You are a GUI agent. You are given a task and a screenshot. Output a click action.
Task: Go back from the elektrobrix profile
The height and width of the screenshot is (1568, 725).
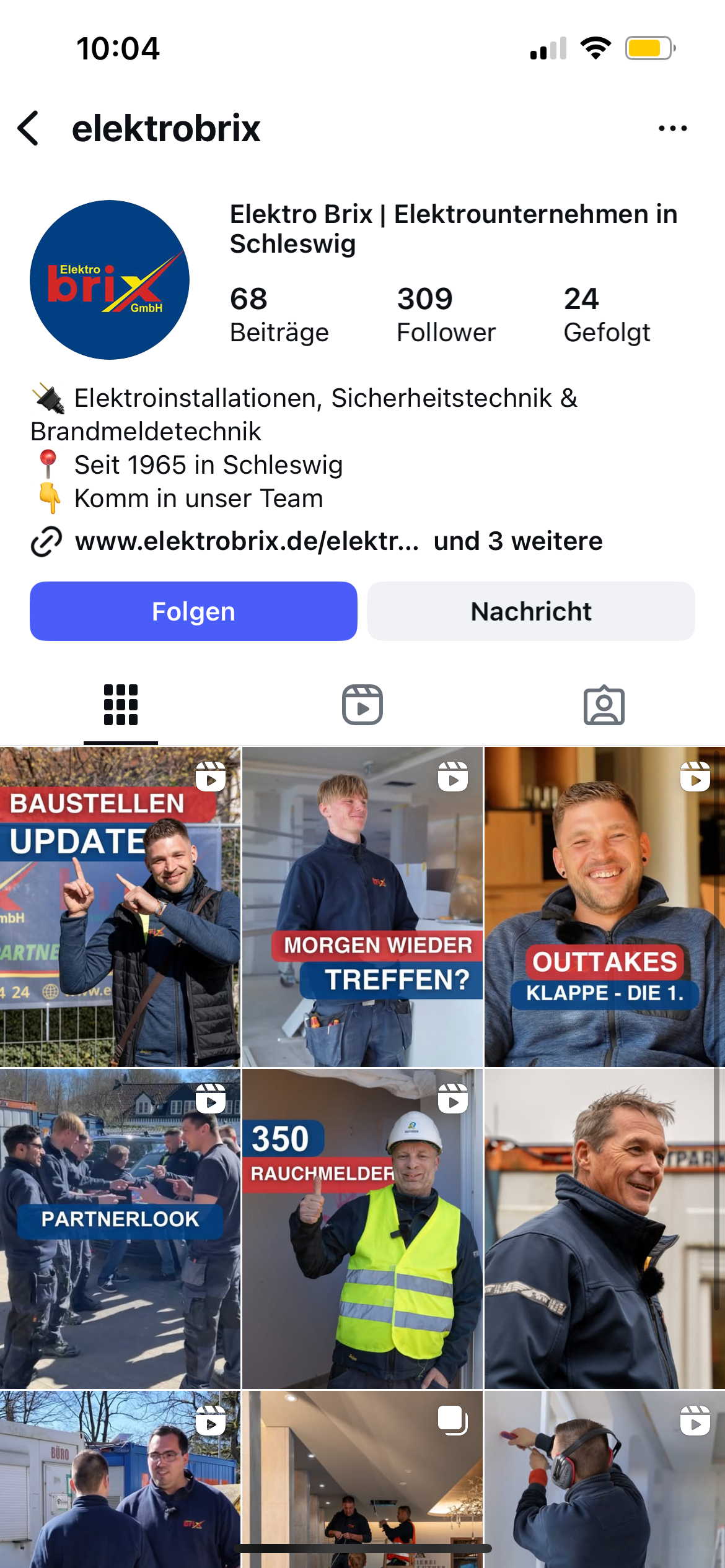click(29, 128)
